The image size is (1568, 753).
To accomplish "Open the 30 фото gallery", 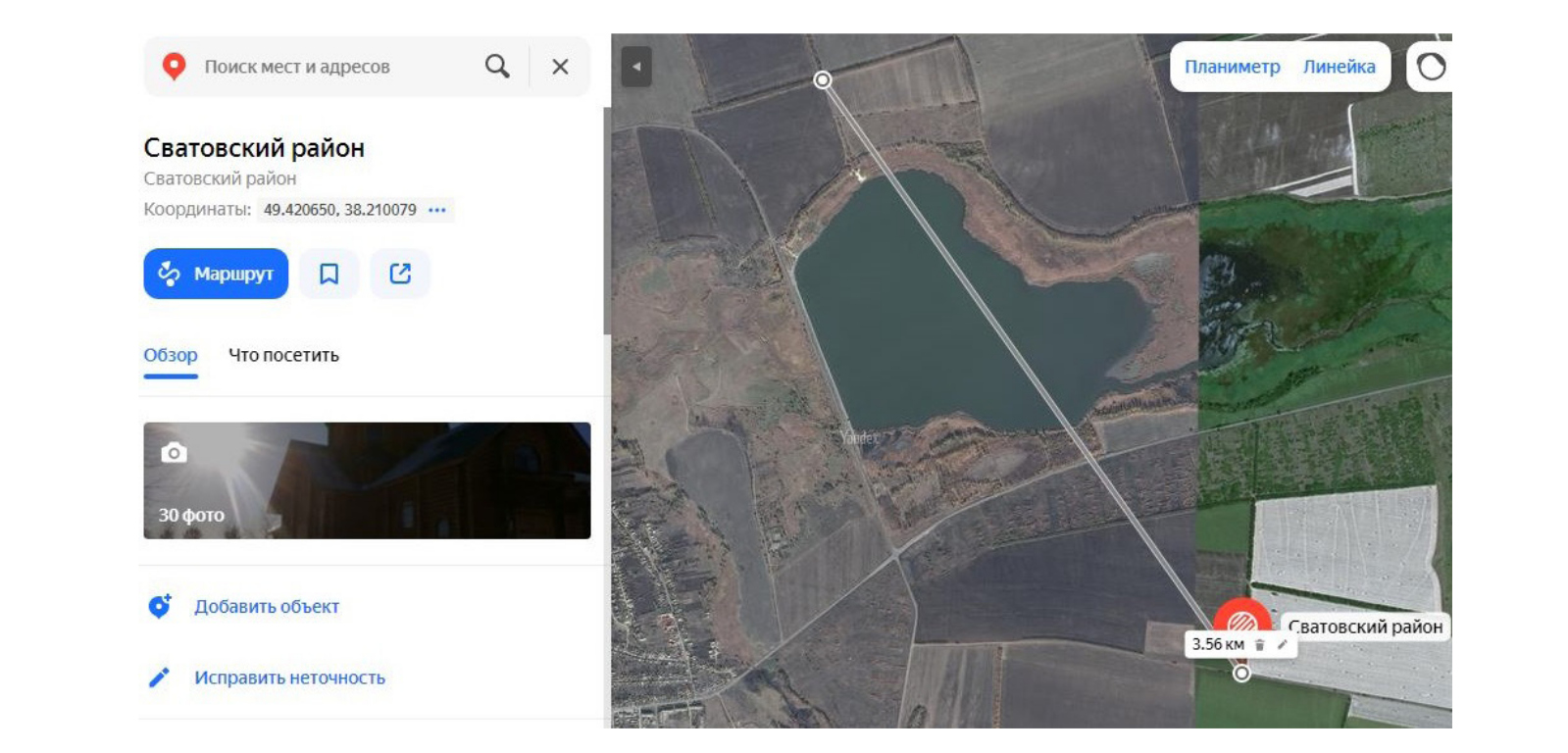I will 367,480.
